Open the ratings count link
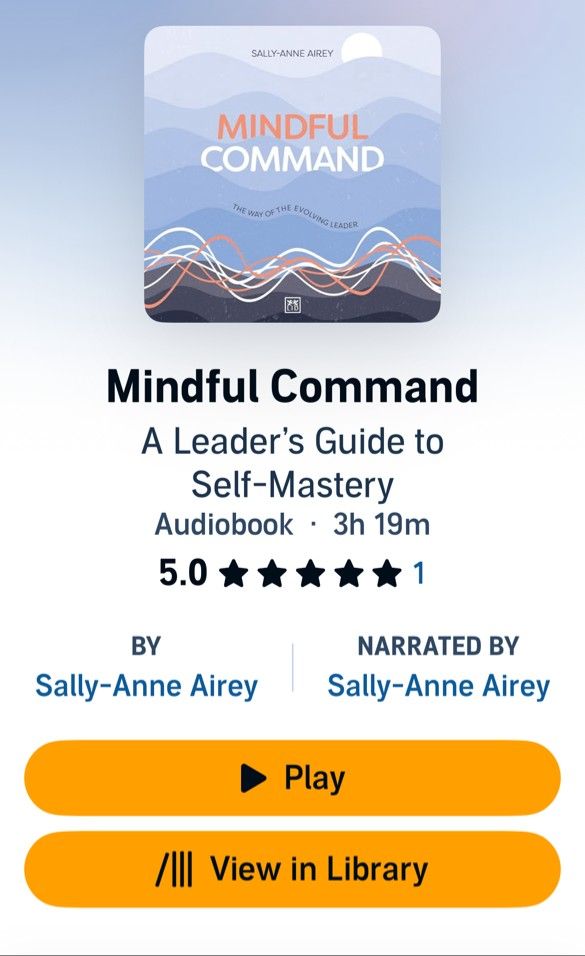 (419, 573)
